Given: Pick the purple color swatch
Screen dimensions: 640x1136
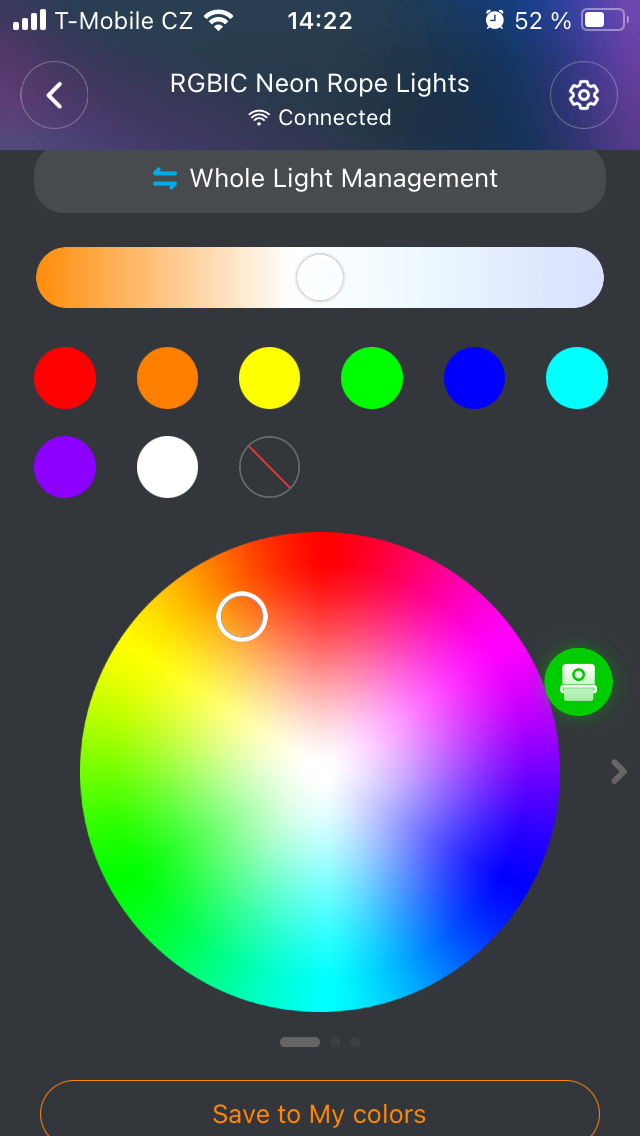Looking at the screenshot, I should point(65,466).
